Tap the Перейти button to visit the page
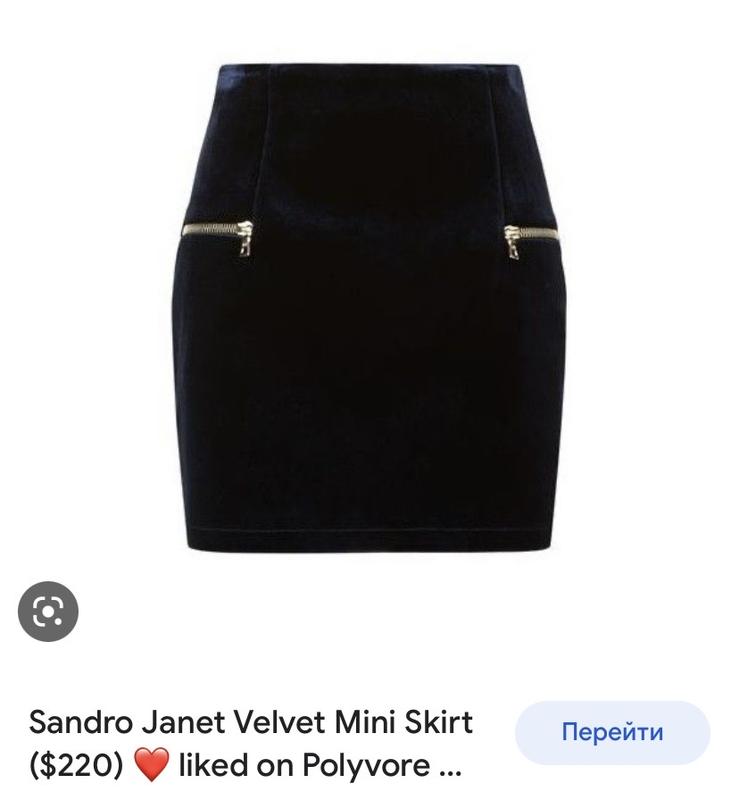 point(612,732)
